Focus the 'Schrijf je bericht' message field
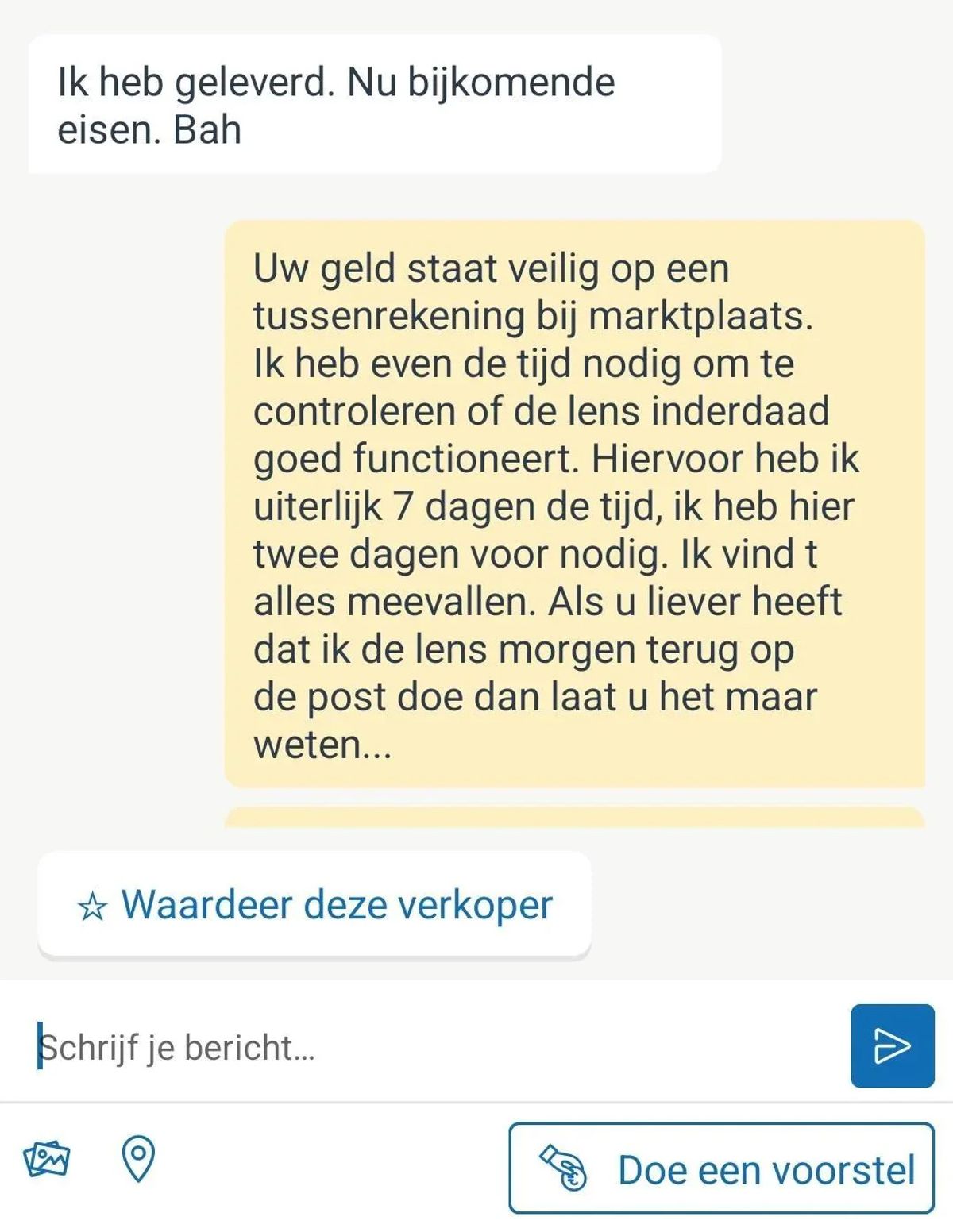The image size is (953, 1232). click(429, 1047)
